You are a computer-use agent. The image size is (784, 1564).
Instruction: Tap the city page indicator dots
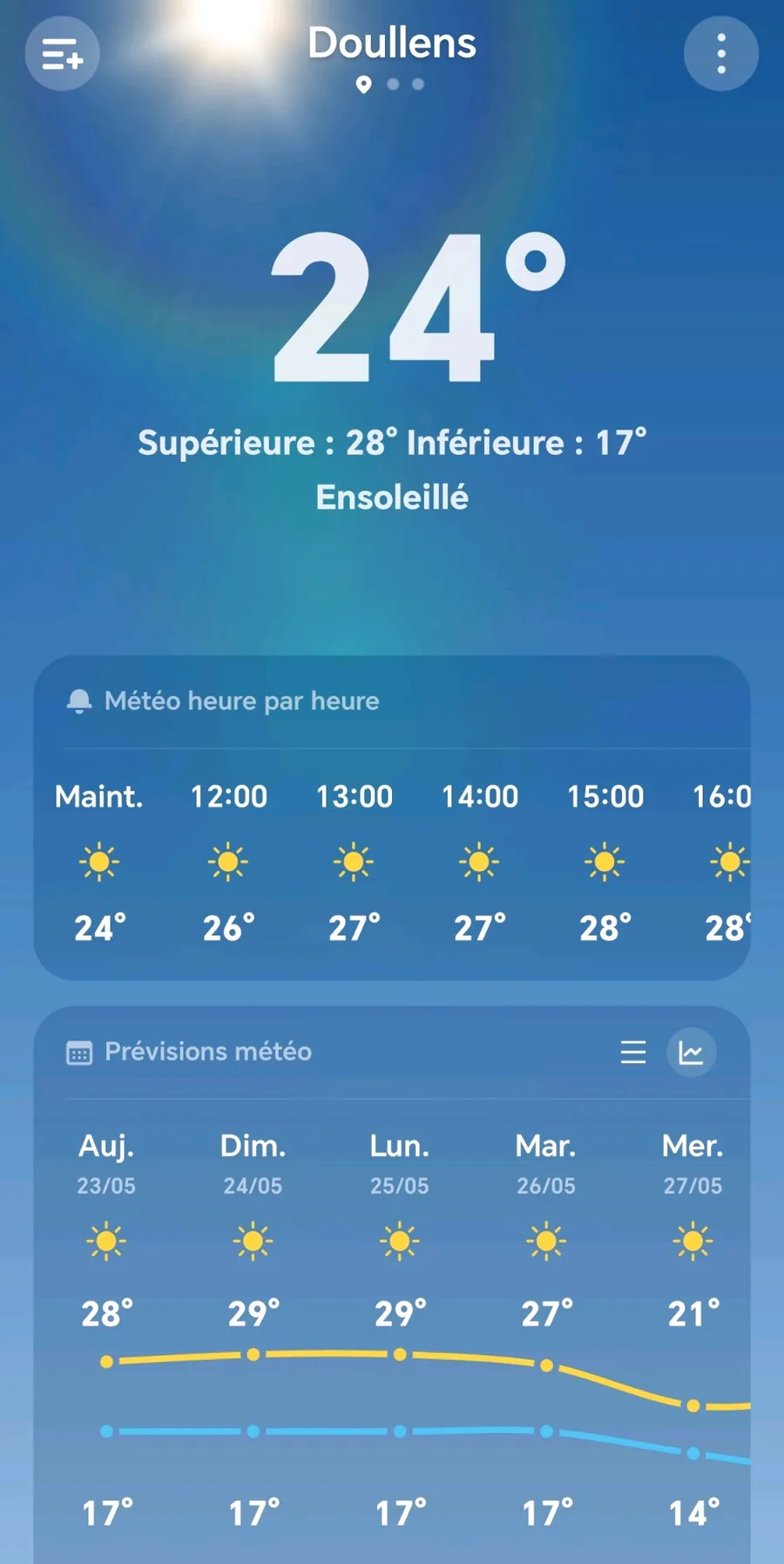[x=391, y=85]
